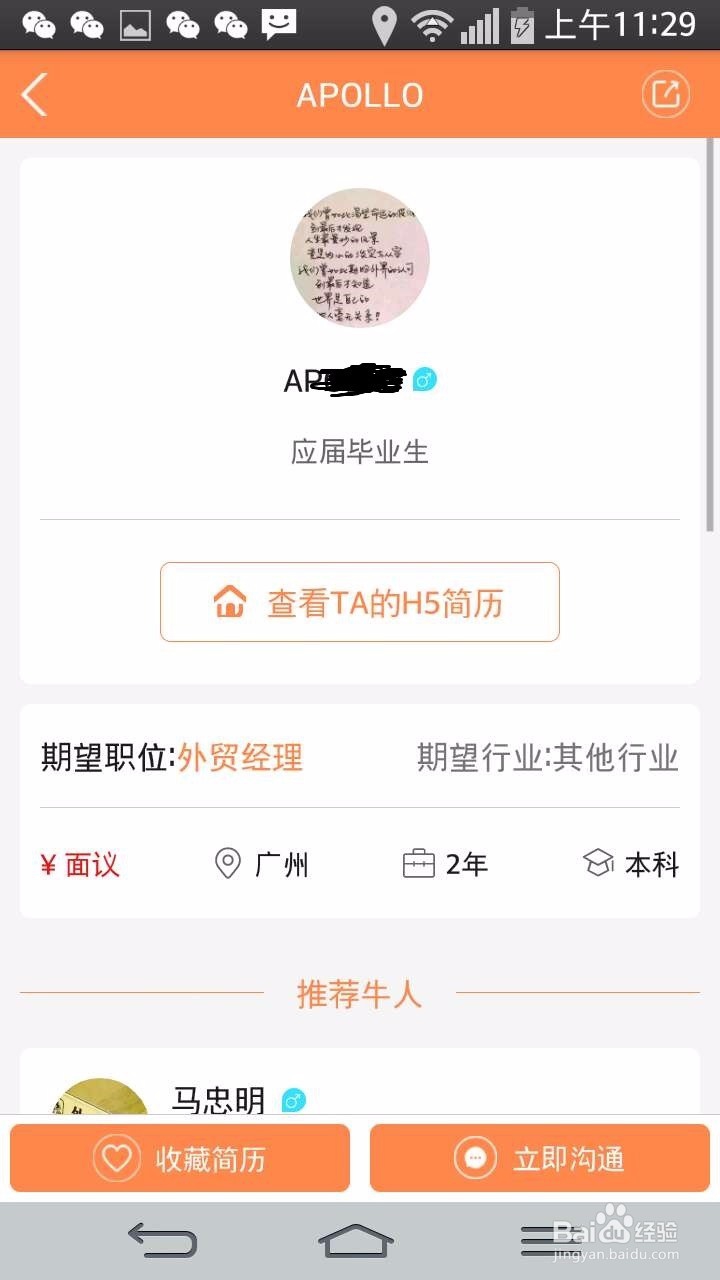The width and height of the screenshot is (720, 1280).
Task: Select the 外贸经理 expected position link
Action: (241, 759)
